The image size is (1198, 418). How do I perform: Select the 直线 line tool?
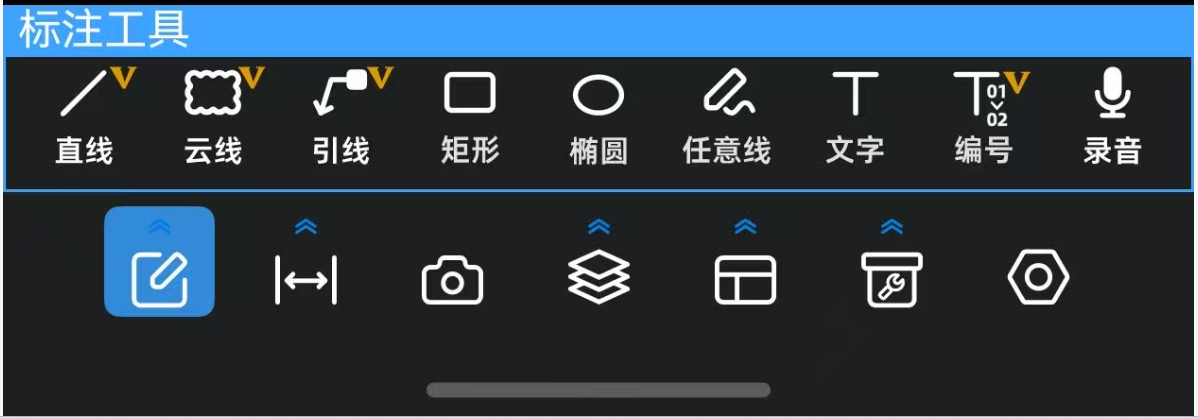[x=84, y=120]
